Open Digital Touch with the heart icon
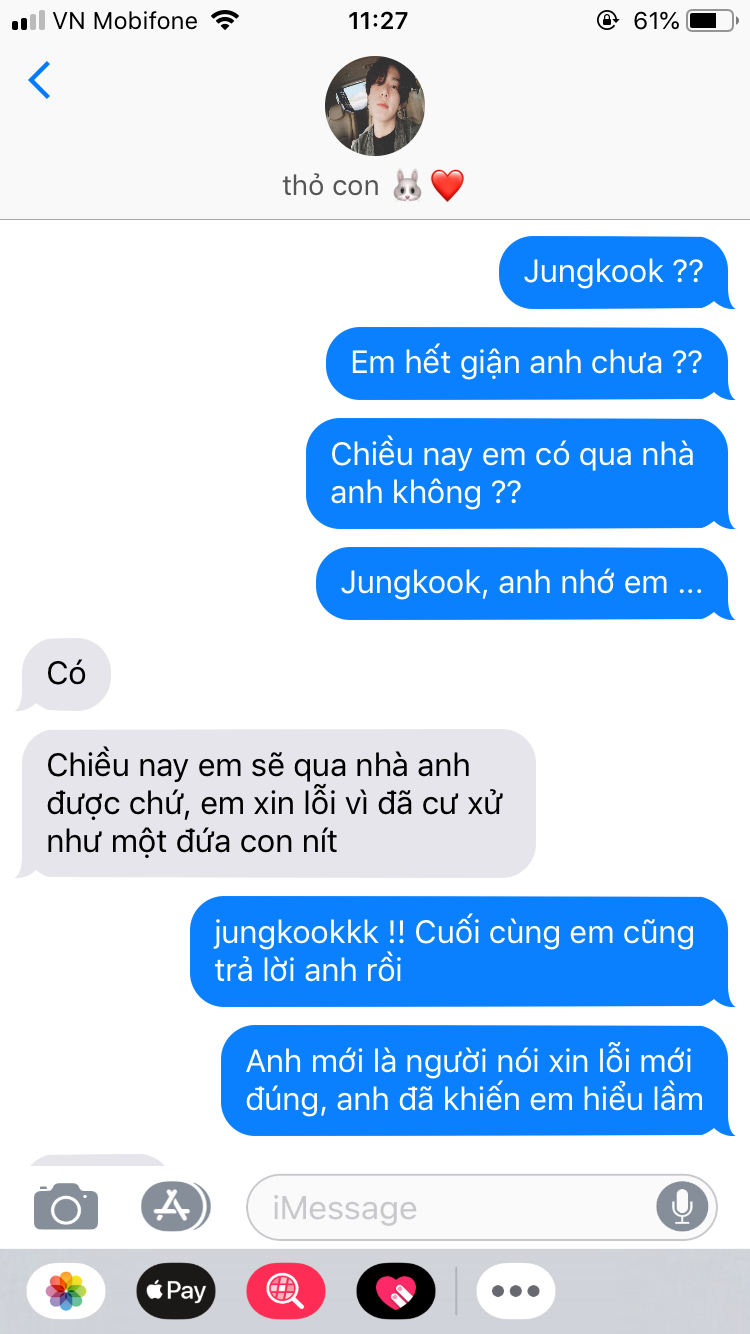This screenshot has width=750, height=1334. [396, 1291]
